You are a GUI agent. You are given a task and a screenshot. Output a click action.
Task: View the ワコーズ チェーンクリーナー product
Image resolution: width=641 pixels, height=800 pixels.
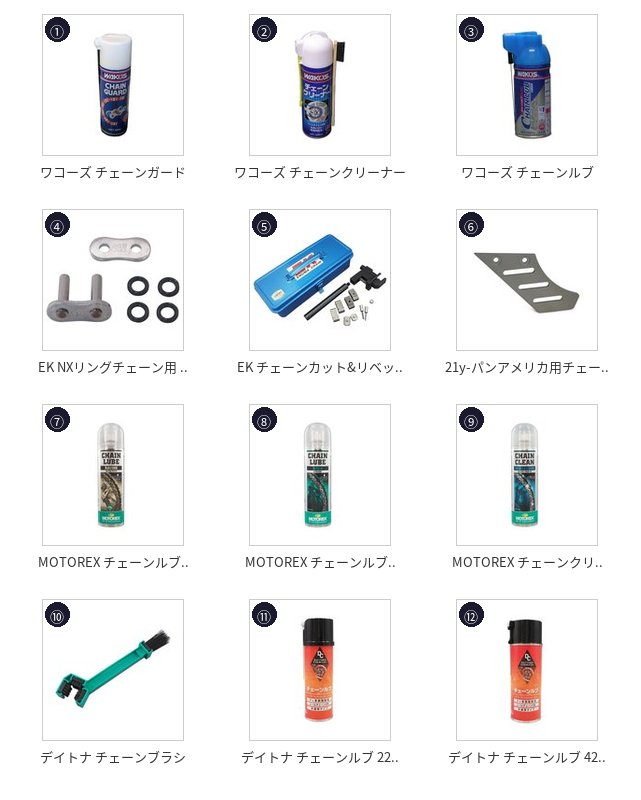tap(320, 85)
